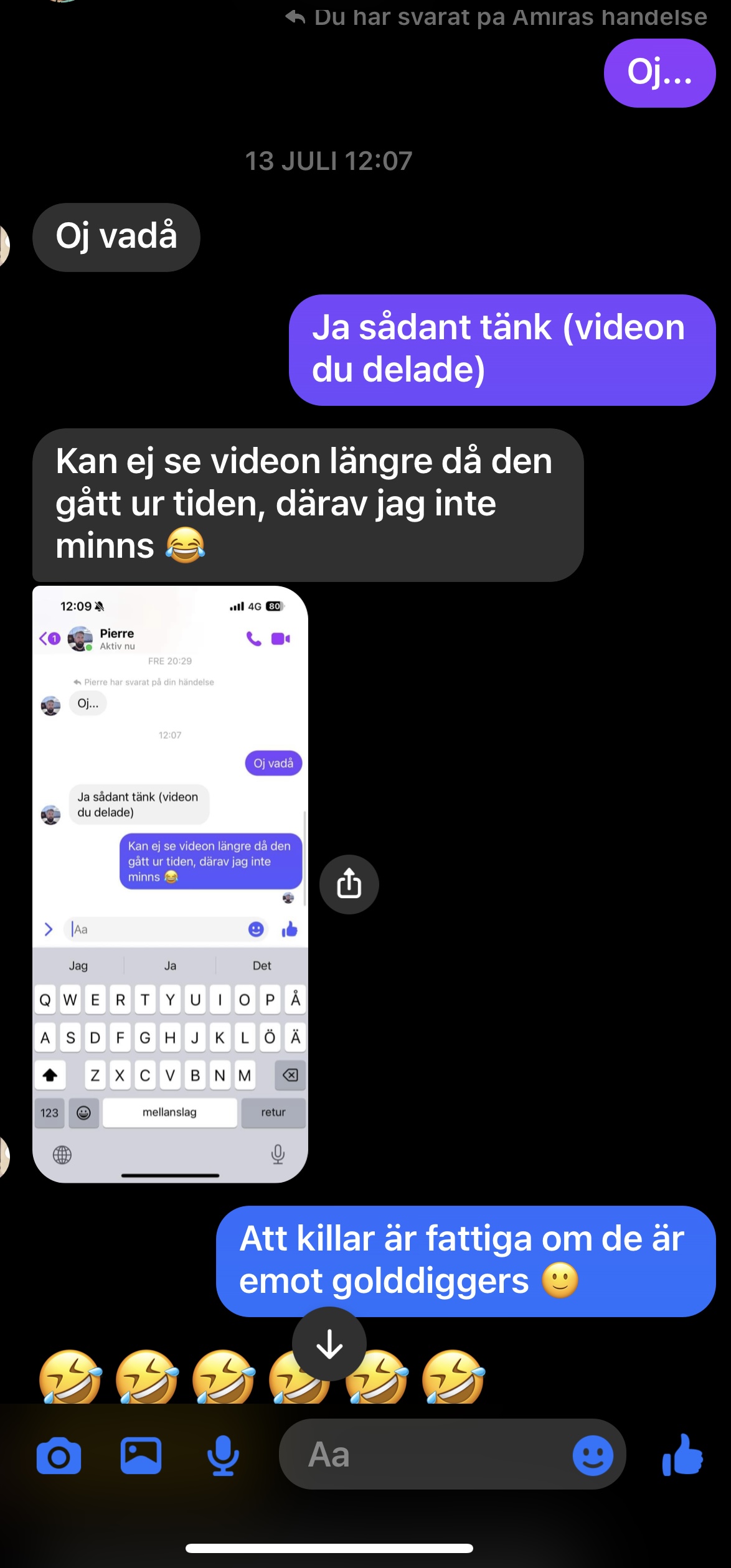Image resolution: width=731 pixels, height=1568 pixels.
Task: Share the screenshot using the share icon
Action: 349,884
